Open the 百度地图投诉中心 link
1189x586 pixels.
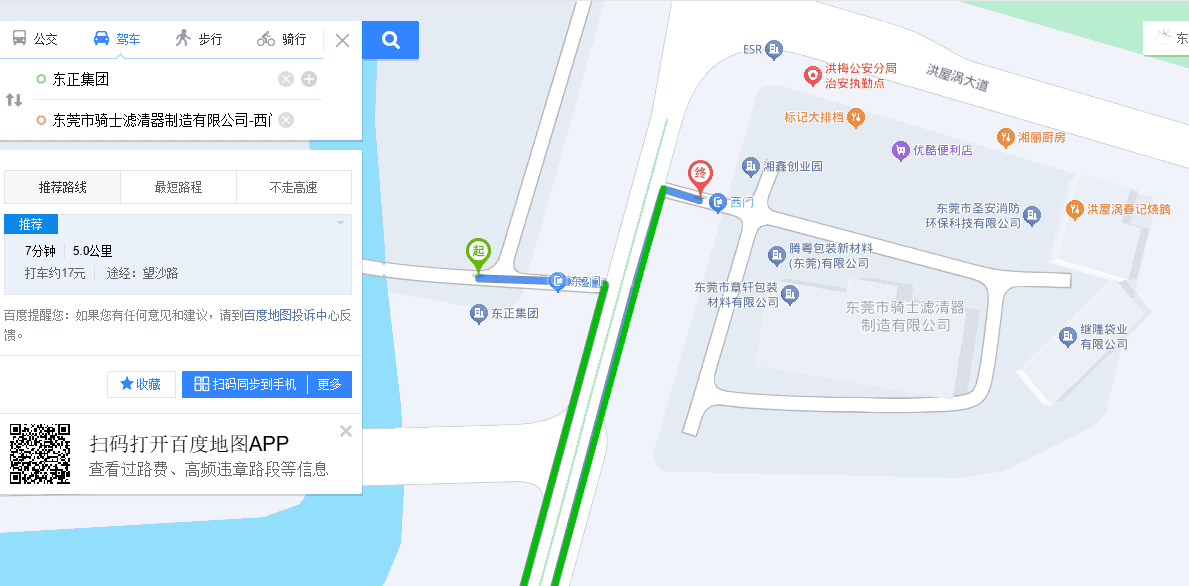(291, 315)
